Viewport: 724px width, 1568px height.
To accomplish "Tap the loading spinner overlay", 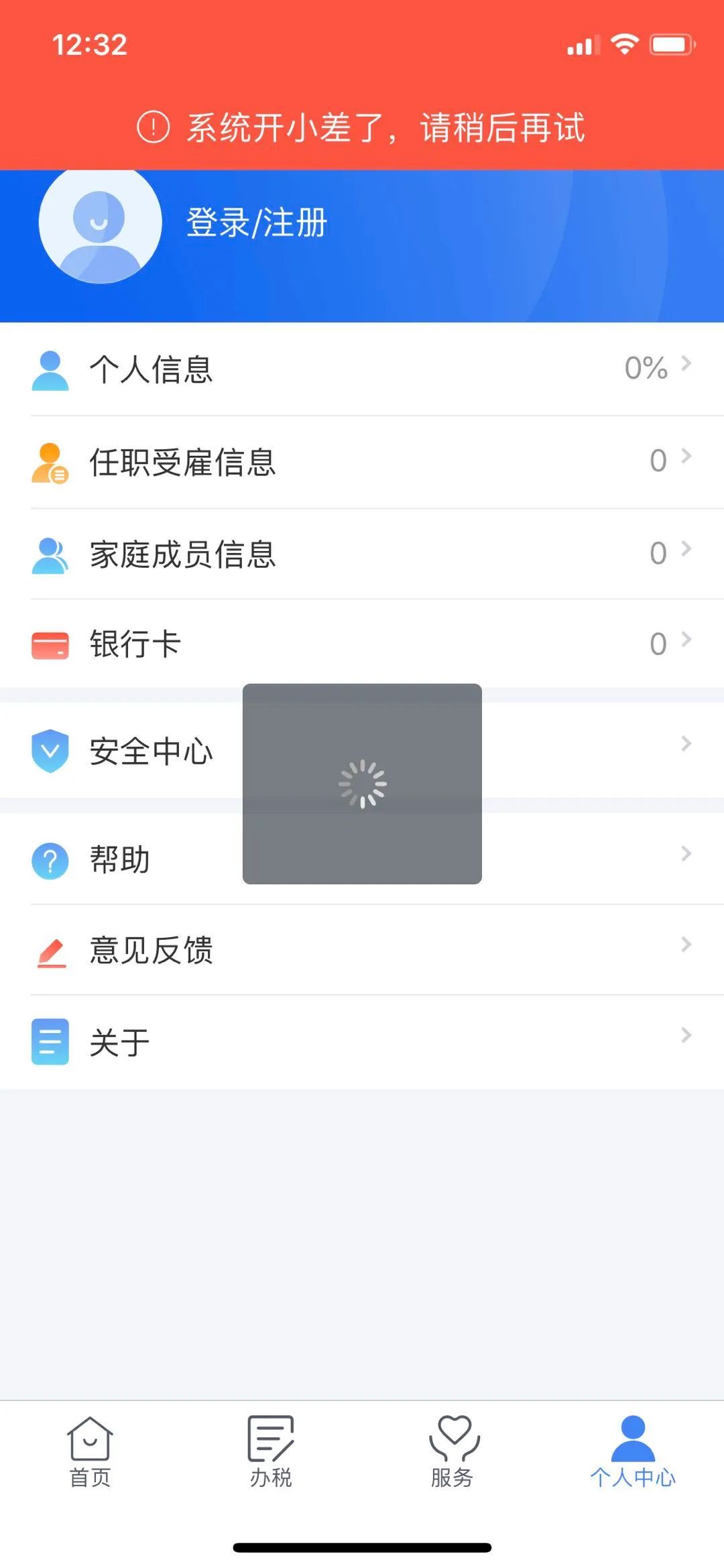I will tap(362, 782).
